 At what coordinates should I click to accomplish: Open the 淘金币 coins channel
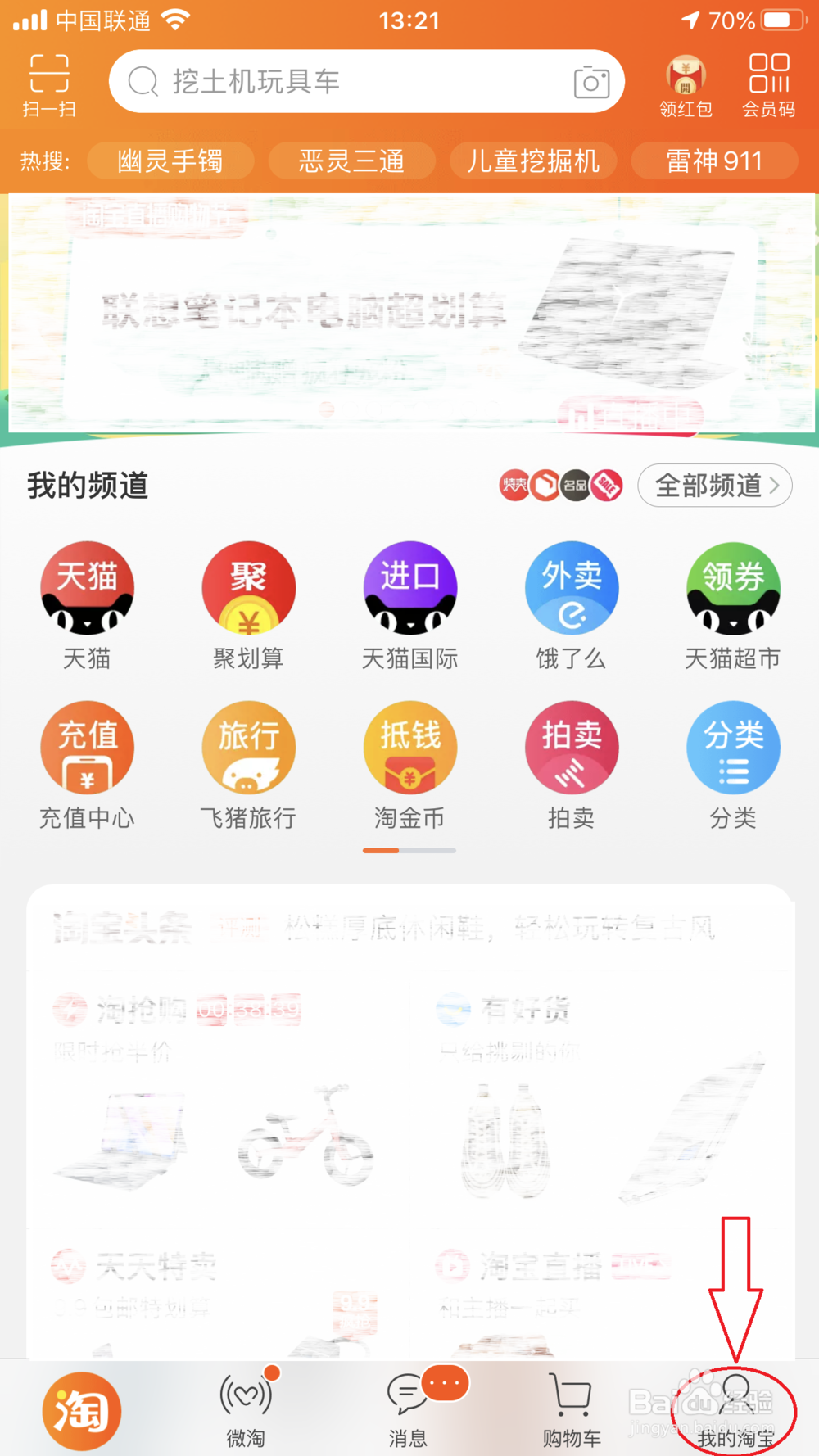(x=409, y=747)
